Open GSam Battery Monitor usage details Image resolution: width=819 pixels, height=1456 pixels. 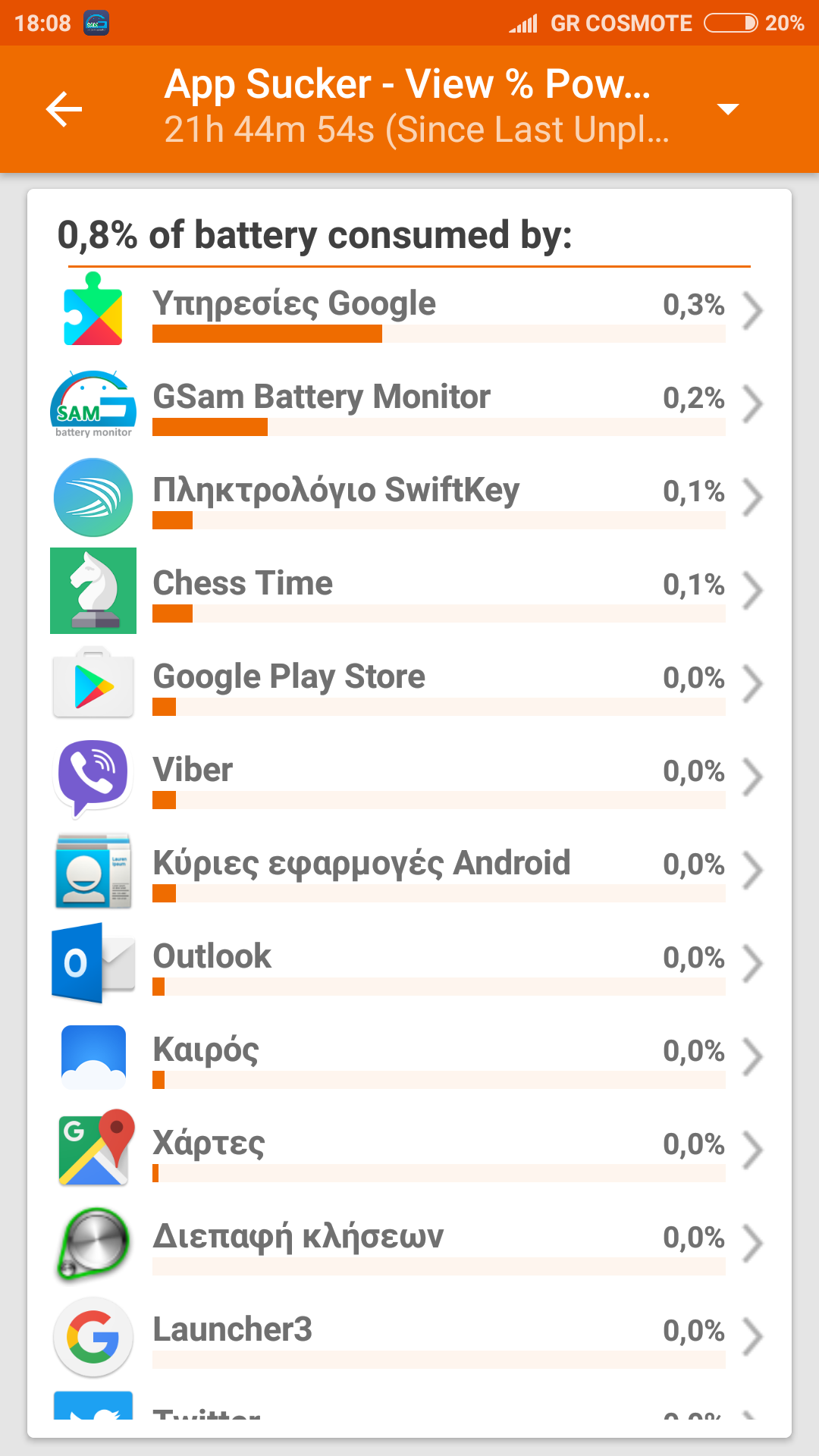click(409, 403)
